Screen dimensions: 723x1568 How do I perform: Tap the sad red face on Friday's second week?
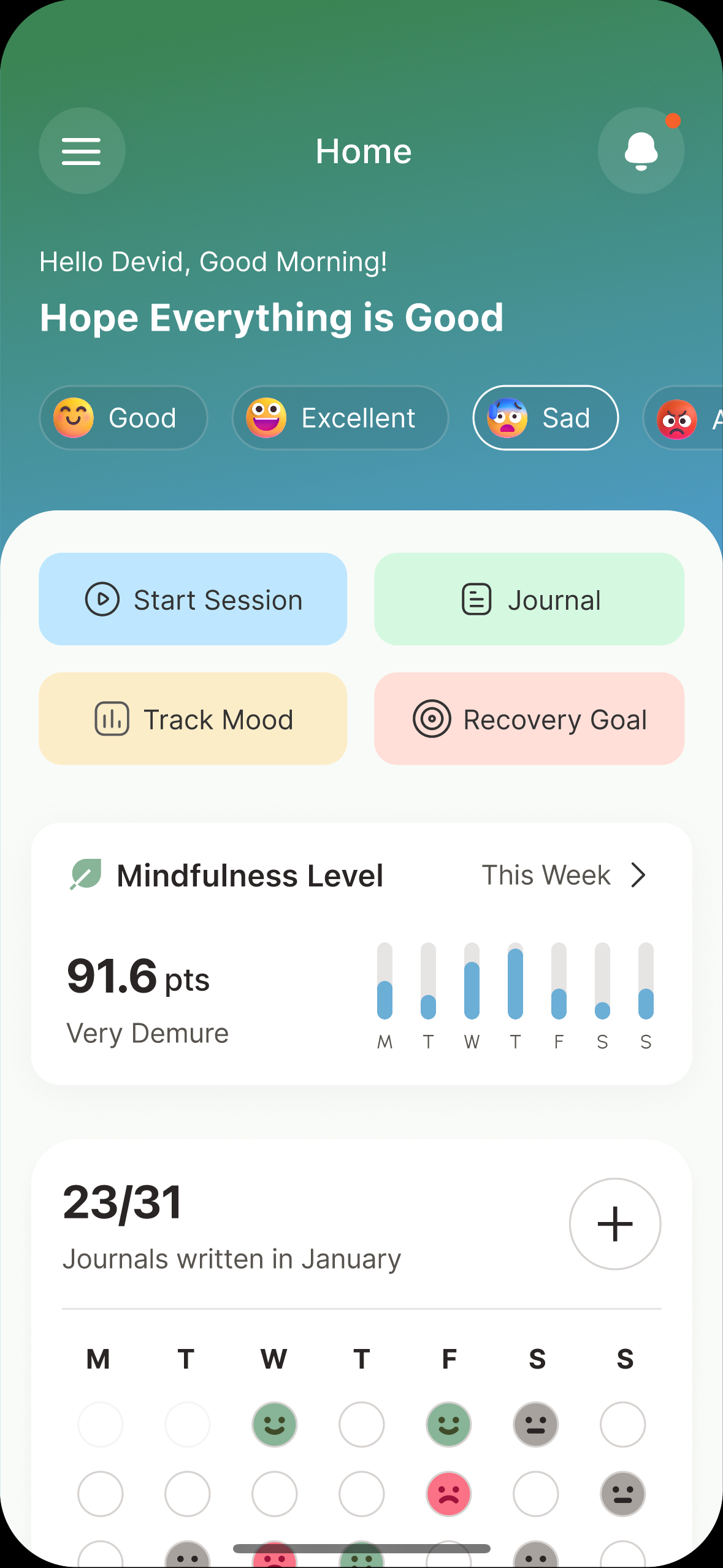point(448,1494)
